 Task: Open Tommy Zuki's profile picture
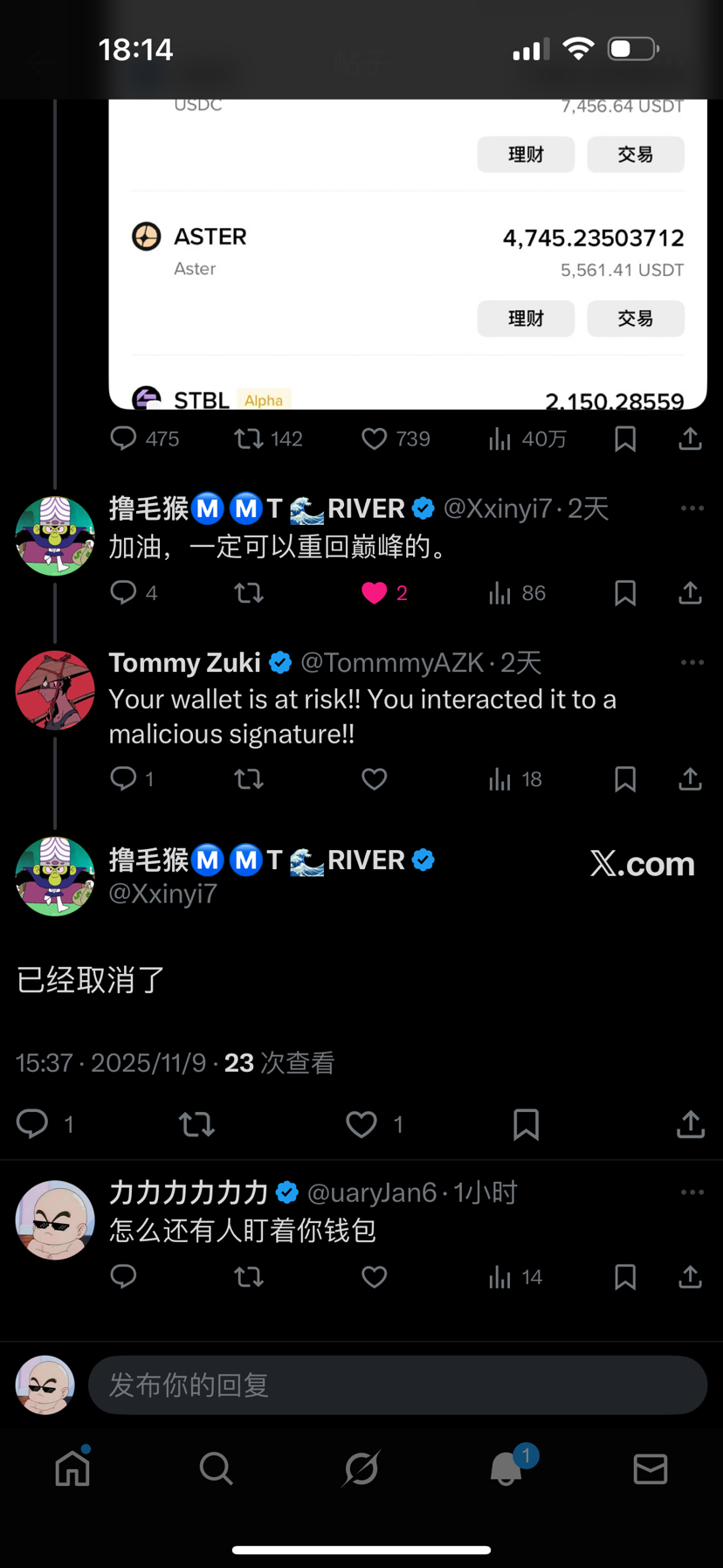pos(54,690)
